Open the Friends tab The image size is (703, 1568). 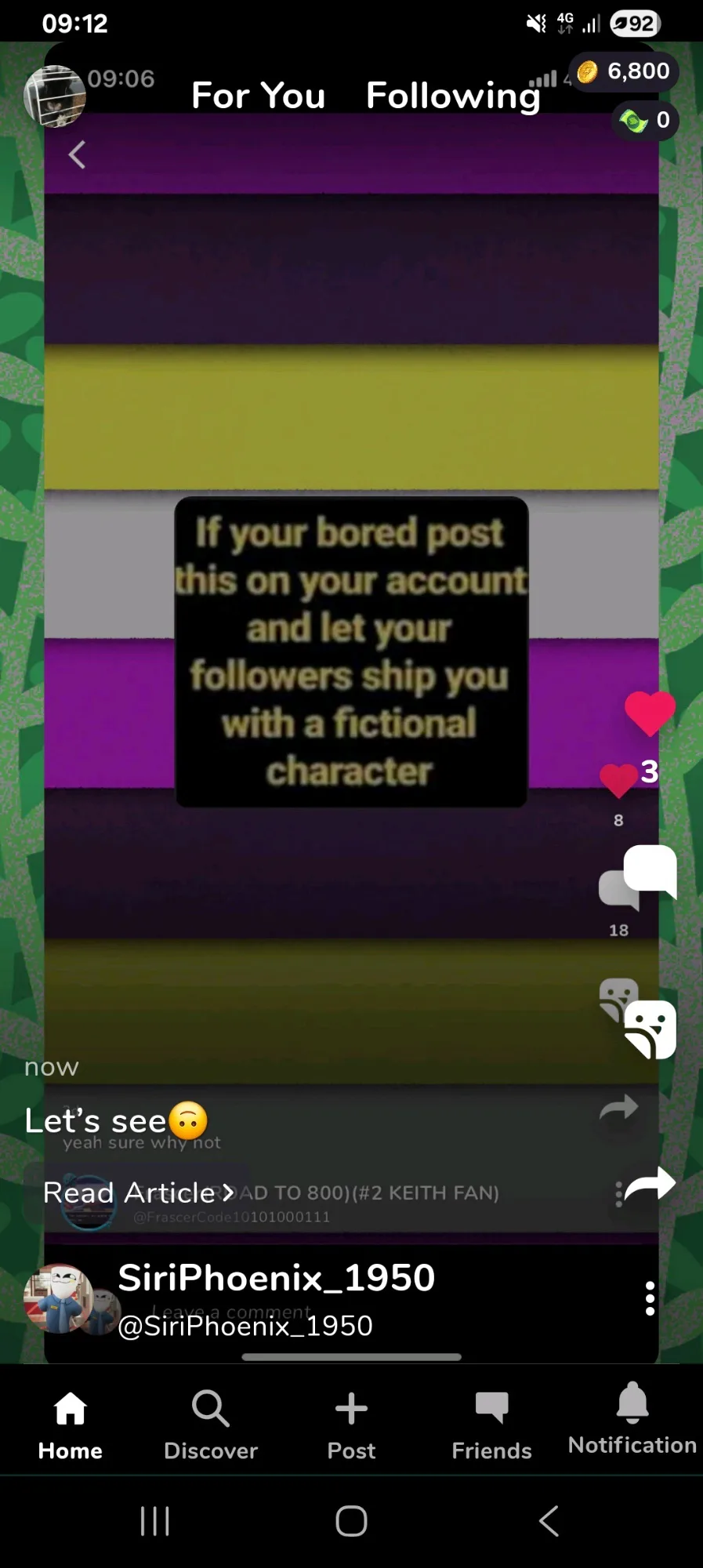[x=491, y=1426]
